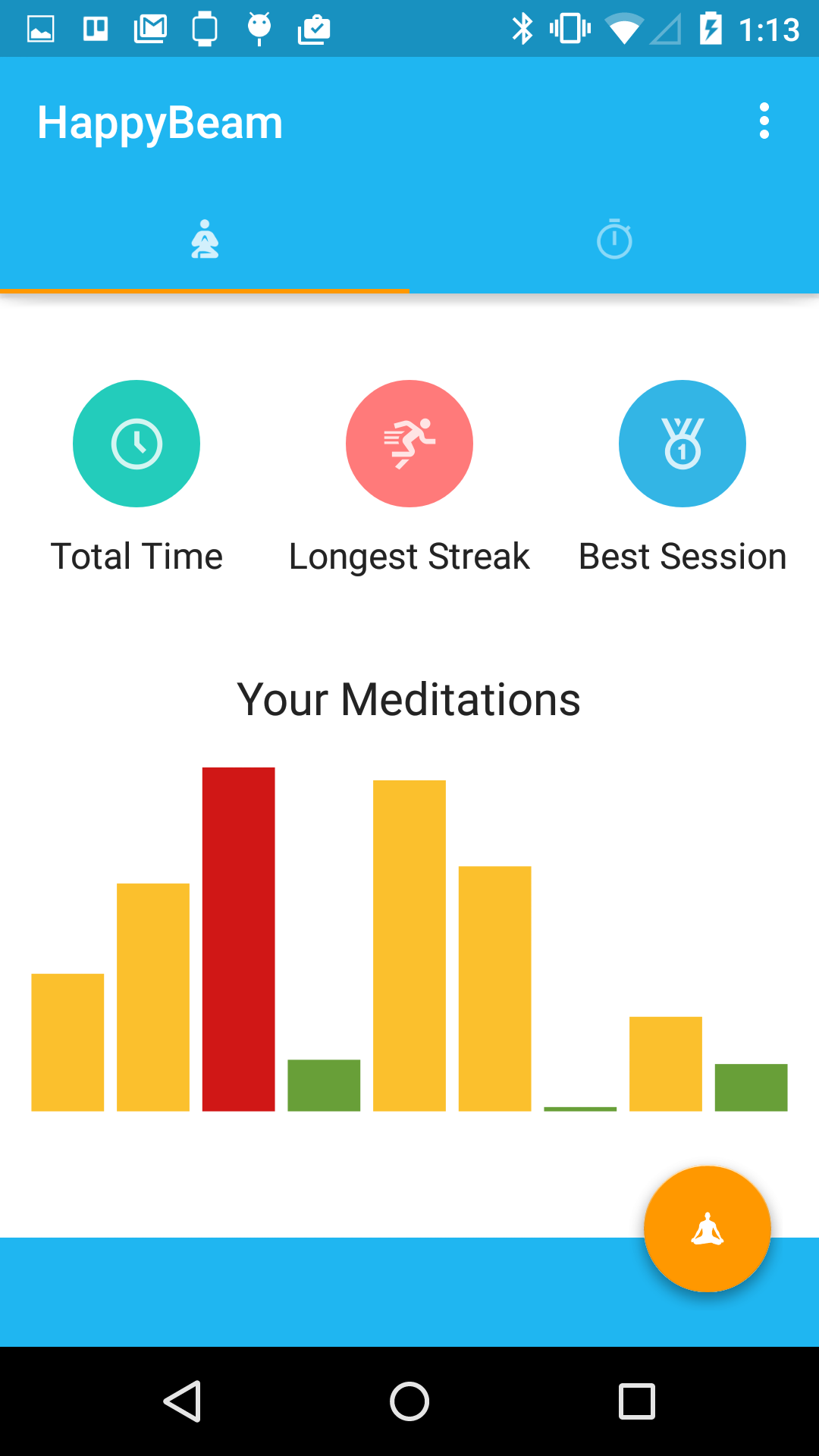Image resolution: width=819 pixels, height=1456 pixels.
Task: Open the recent apps view
Action: 637,1401
